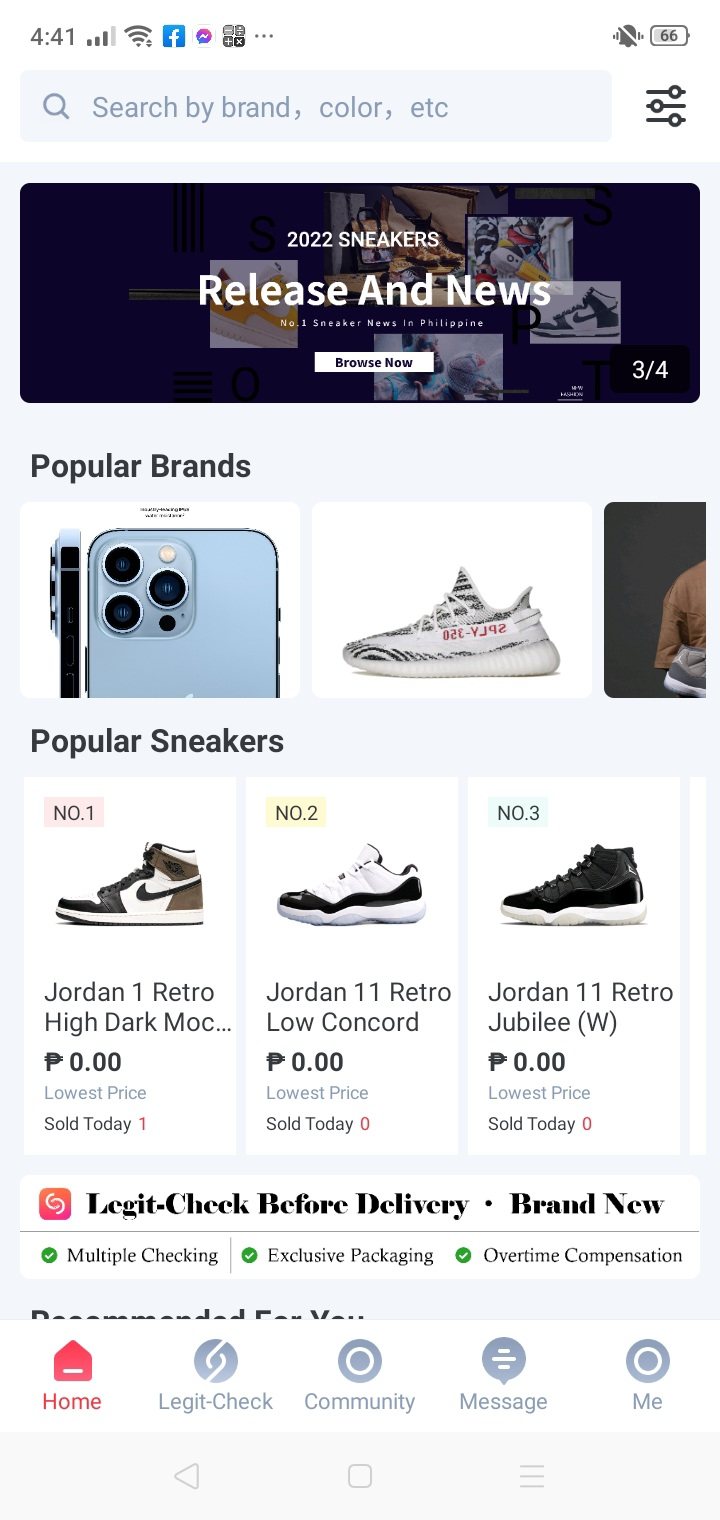Tap the system home button
This screenshot has width=720, height=1520.
360,1476
